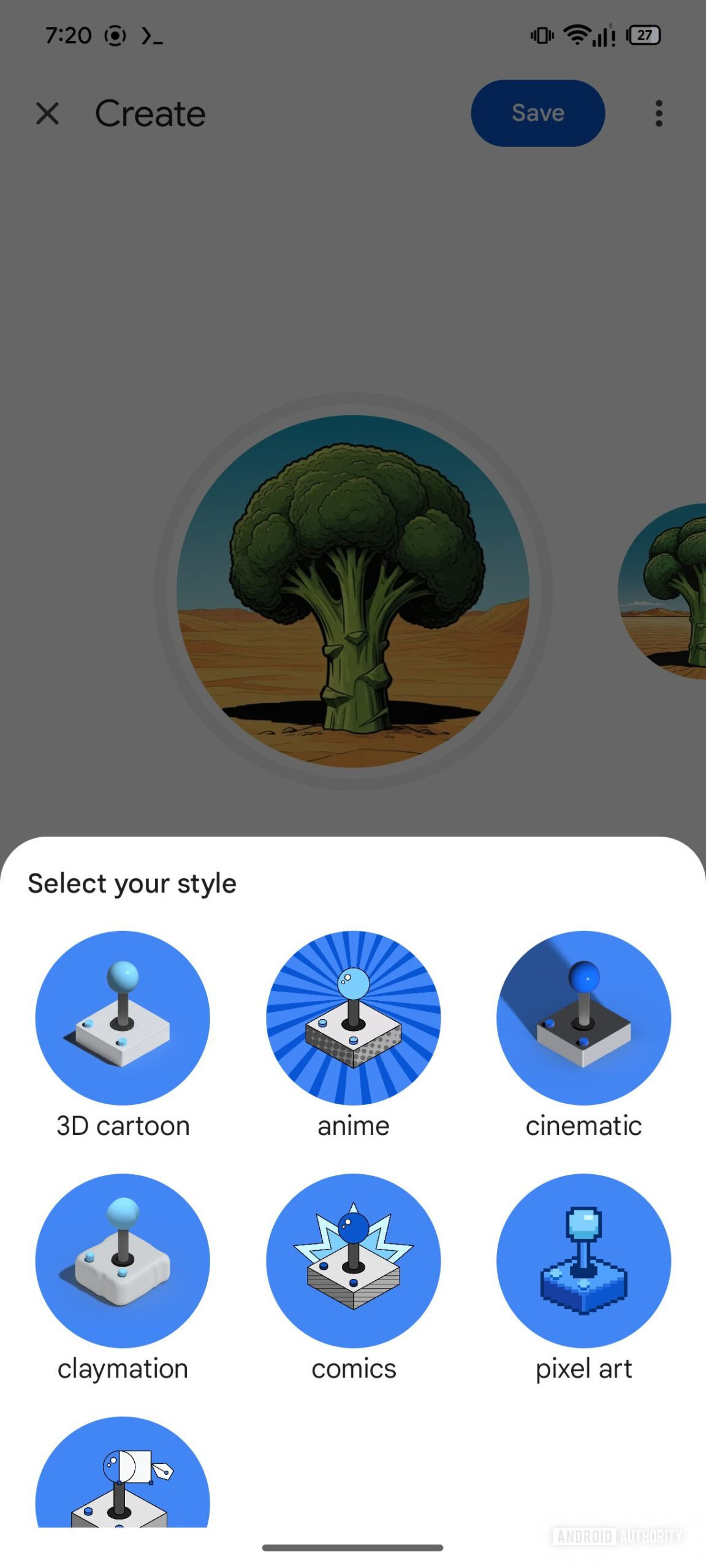Close the Create screen

point(47,113)
